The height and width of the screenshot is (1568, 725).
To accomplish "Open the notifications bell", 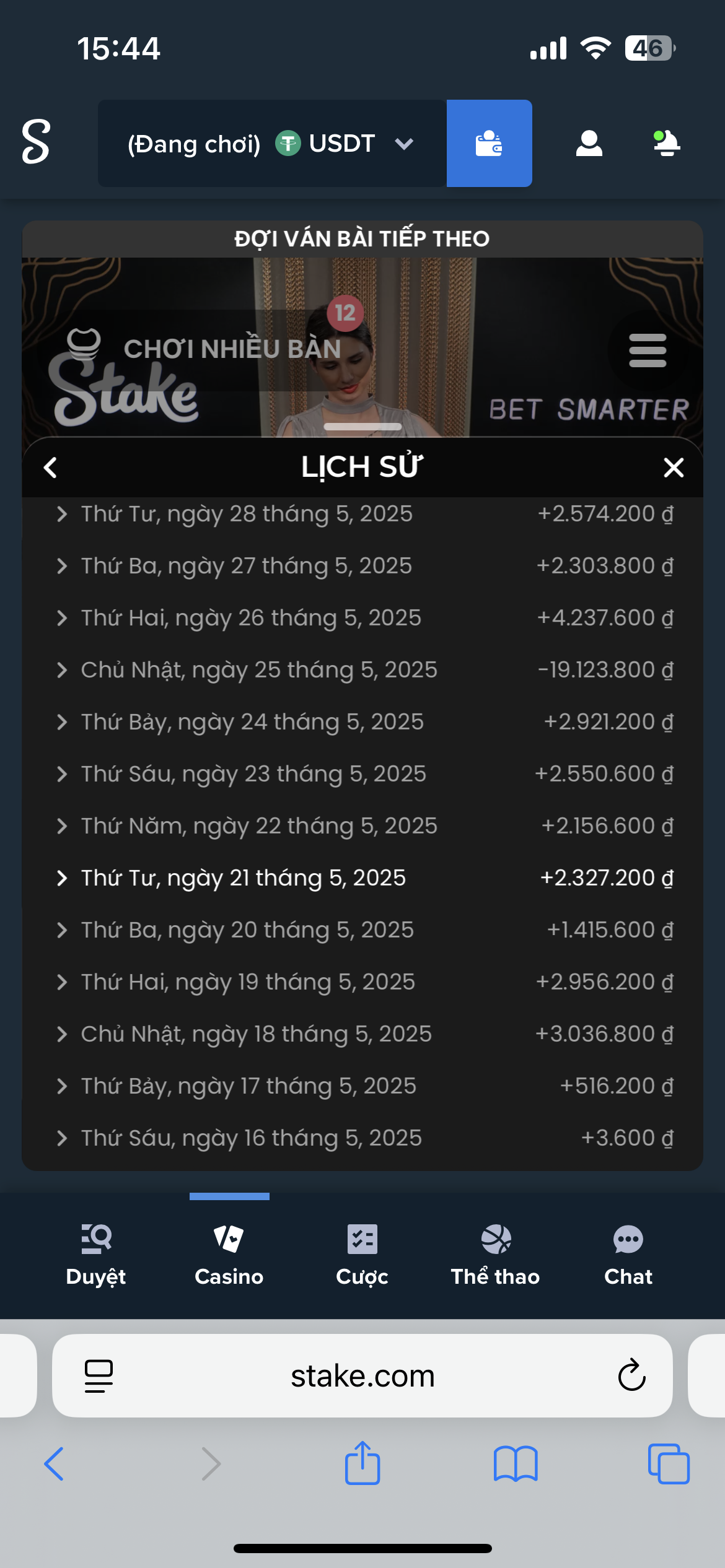I will [666, 144].
